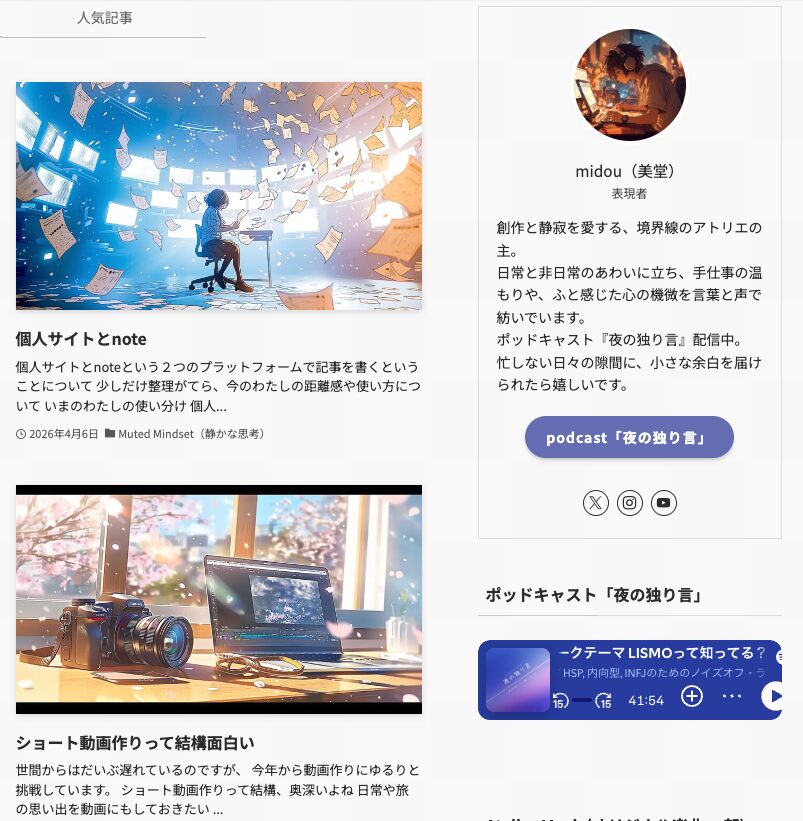Open midou's X profile
Screen dimensions: 803x821
coord(596,503)
